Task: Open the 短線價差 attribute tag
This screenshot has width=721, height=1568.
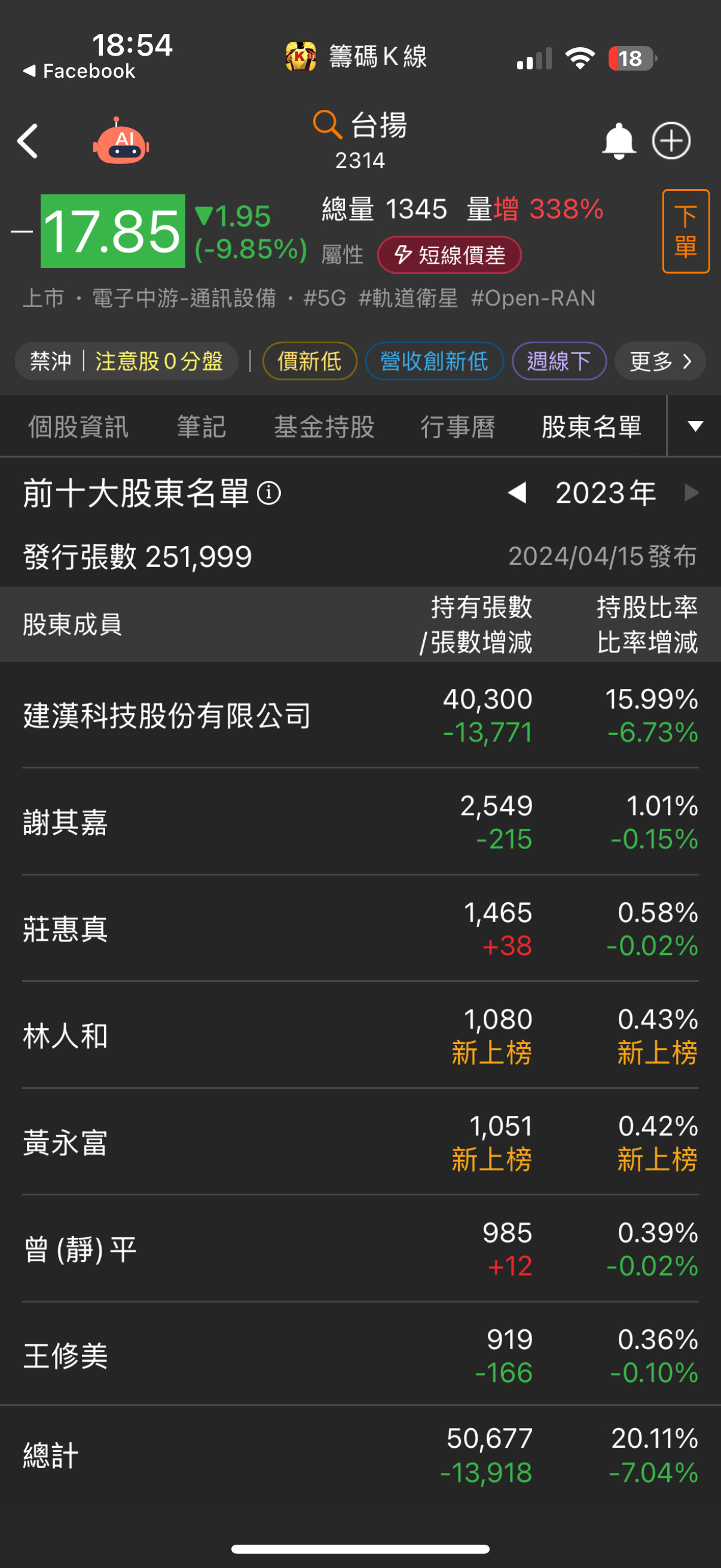Action: (449, 255)
